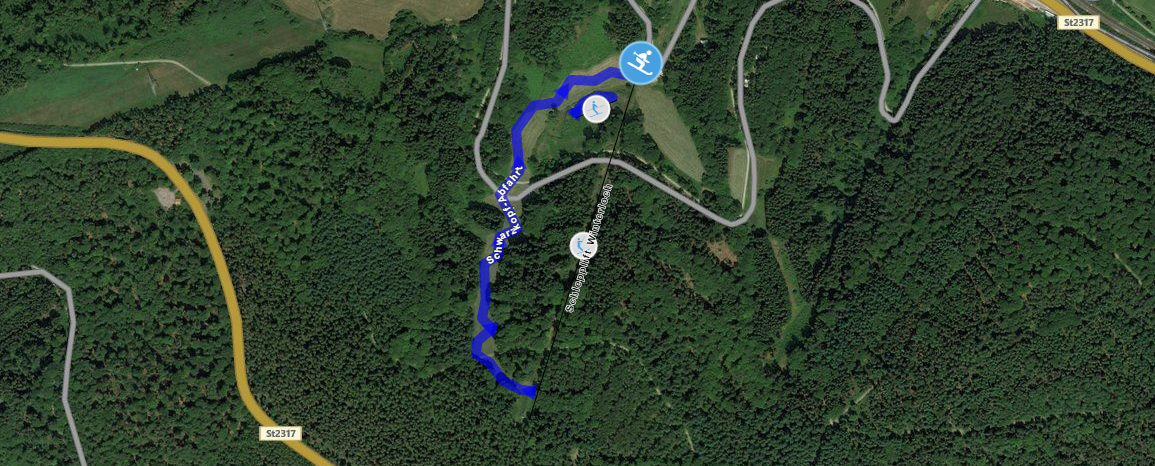Open the large blue skier marker
The width and height of the screenshot is (1155, 466).
pos(640,63)
